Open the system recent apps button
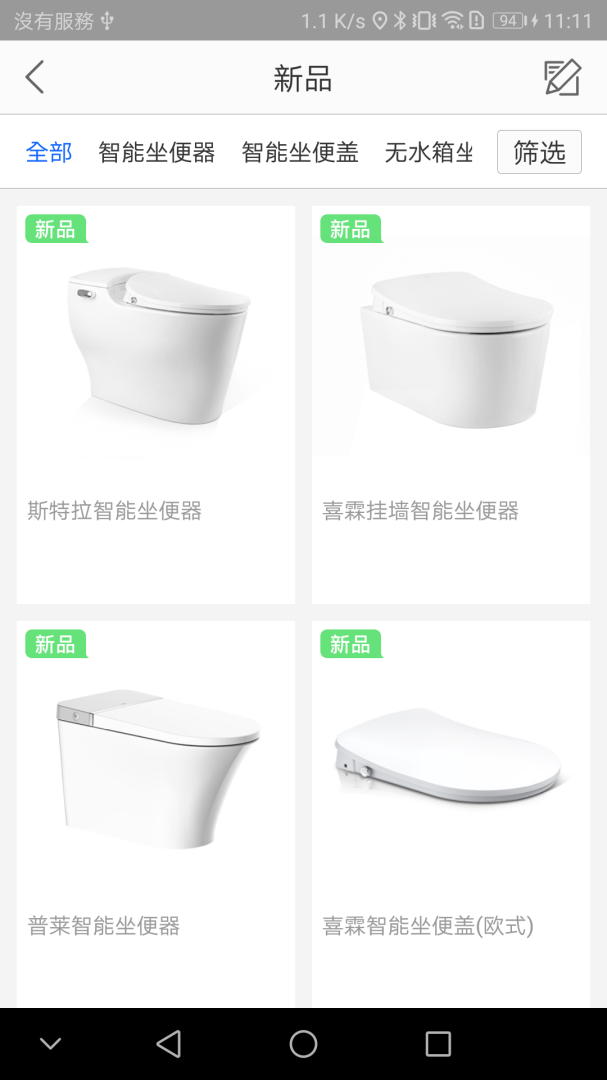The image size is (607, 1080). point(438,1044)
